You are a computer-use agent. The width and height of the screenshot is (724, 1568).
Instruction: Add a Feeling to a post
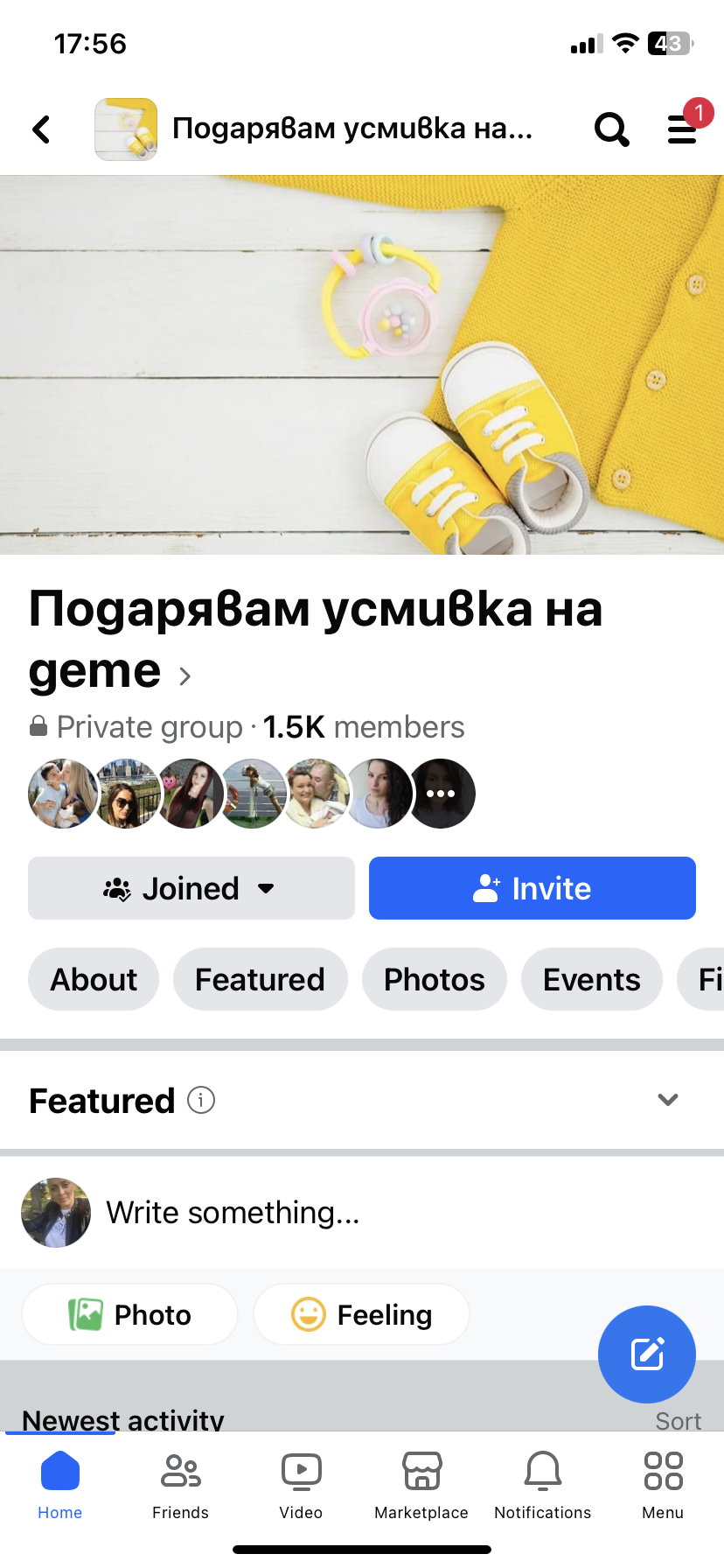point(361,1314)
